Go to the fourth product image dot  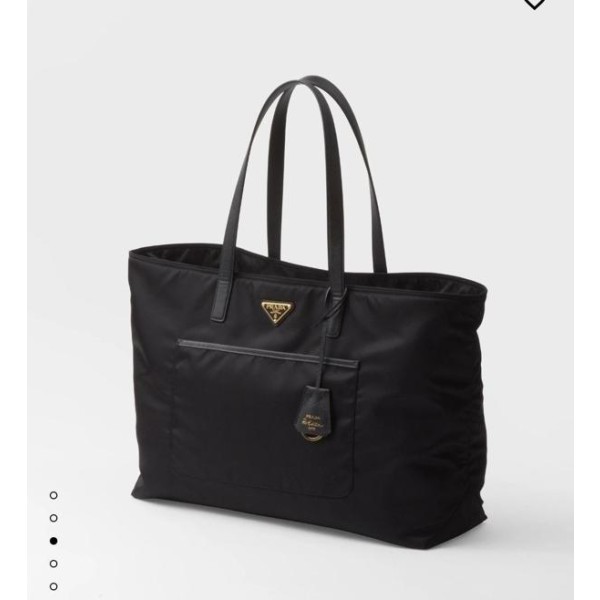pyautogui.click(x=54, y=564)
